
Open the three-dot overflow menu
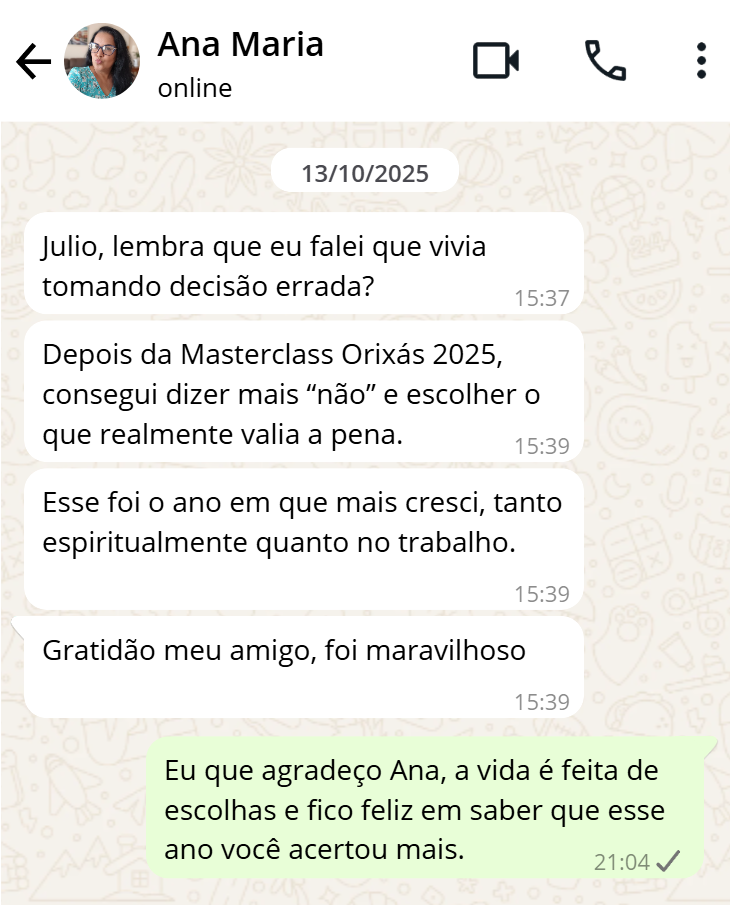[x=701, y=61]
